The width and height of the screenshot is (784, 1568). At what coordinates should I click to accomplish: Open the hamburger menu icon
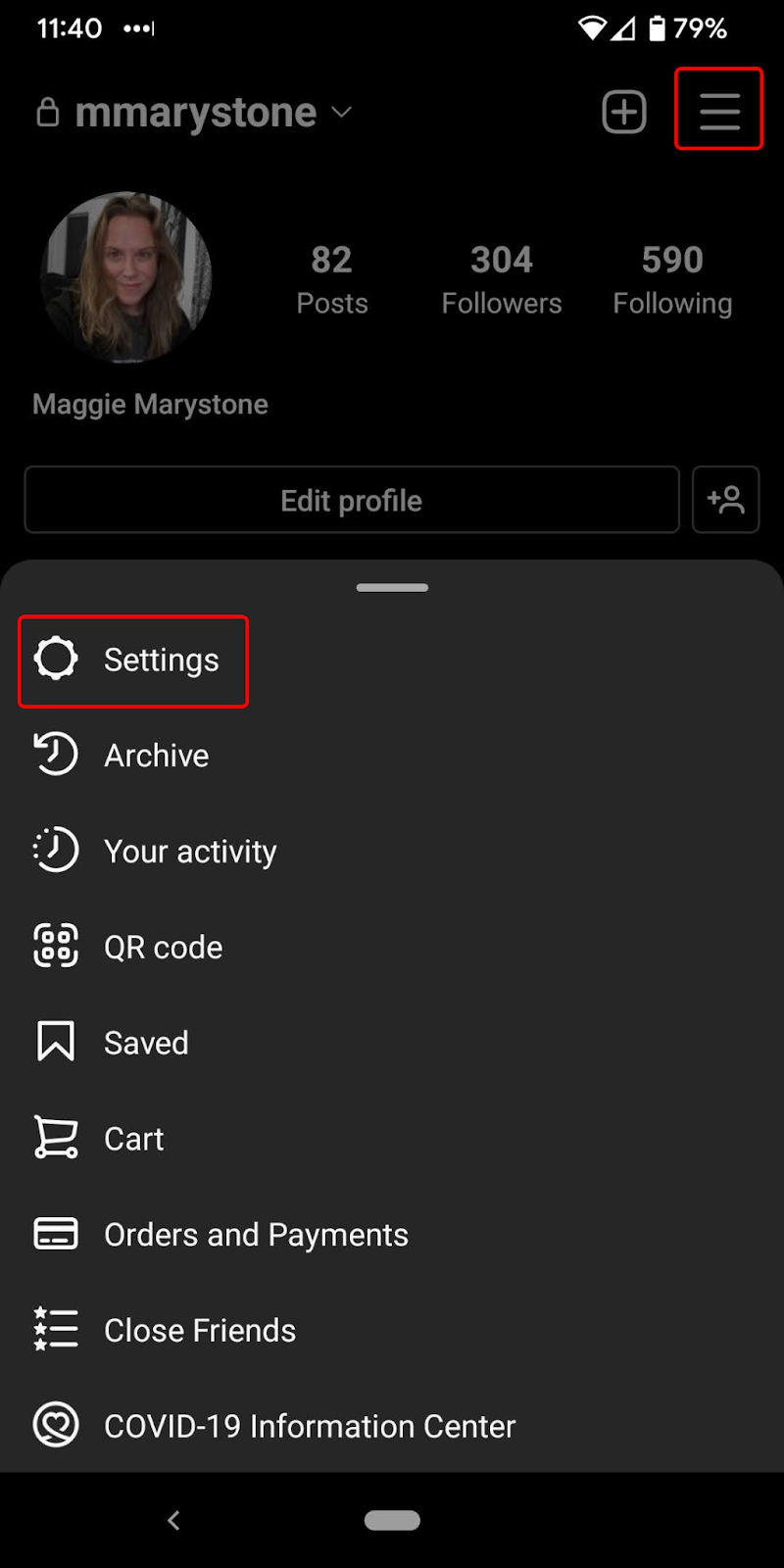(x=719, y=111)
